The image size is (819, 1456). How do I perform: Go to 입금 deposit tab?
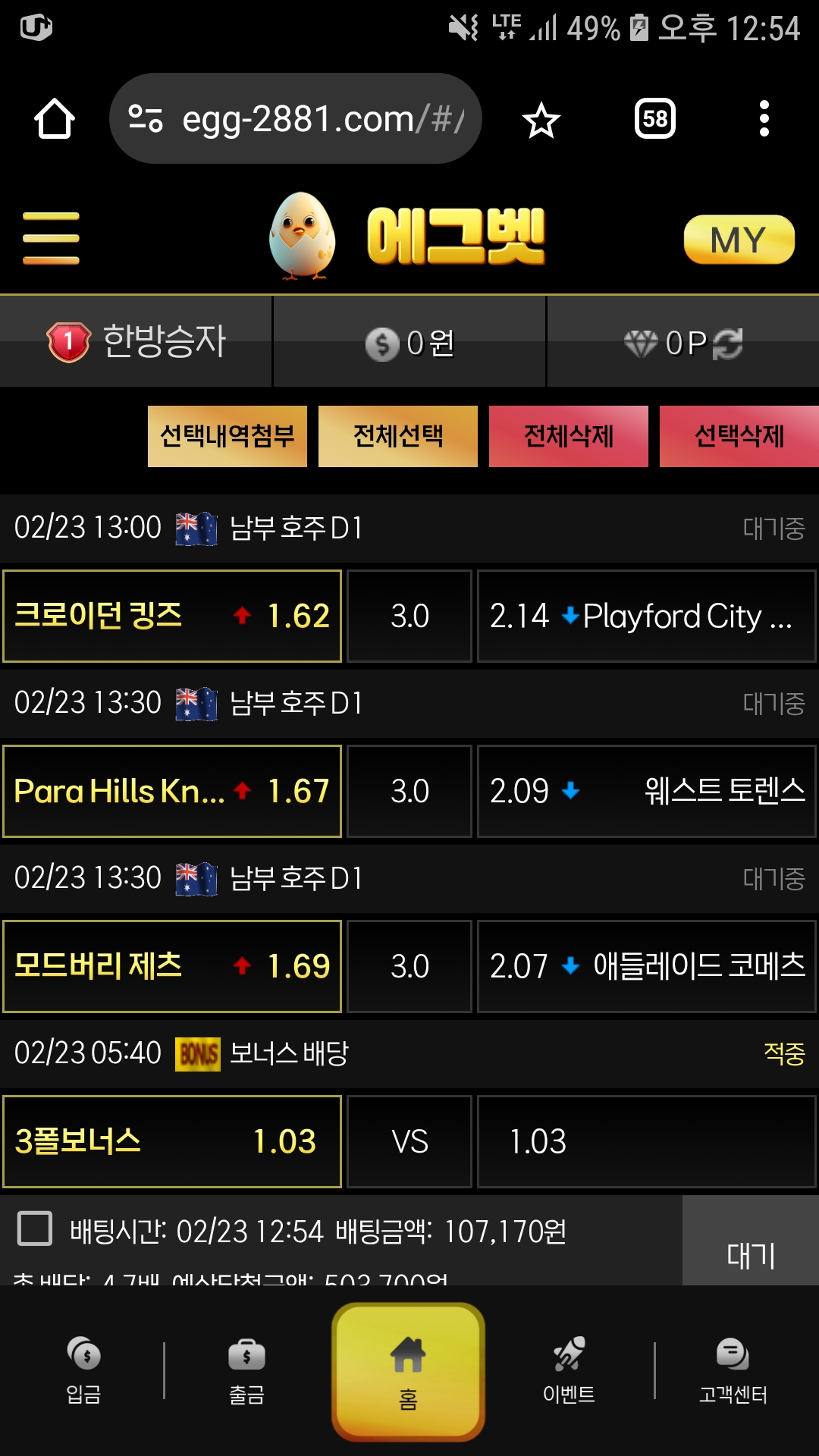pos(83,1371)
